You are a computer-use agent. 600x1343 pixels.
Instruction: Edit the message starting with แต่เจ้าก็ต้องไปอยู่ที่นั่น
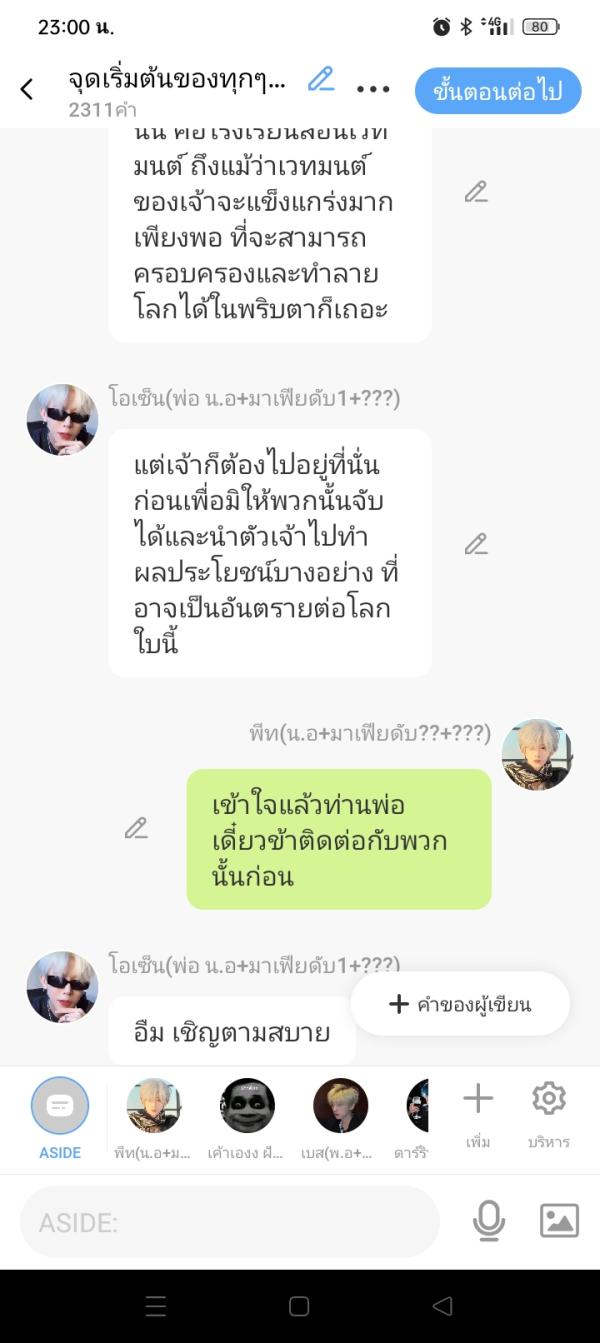point(476,544)
